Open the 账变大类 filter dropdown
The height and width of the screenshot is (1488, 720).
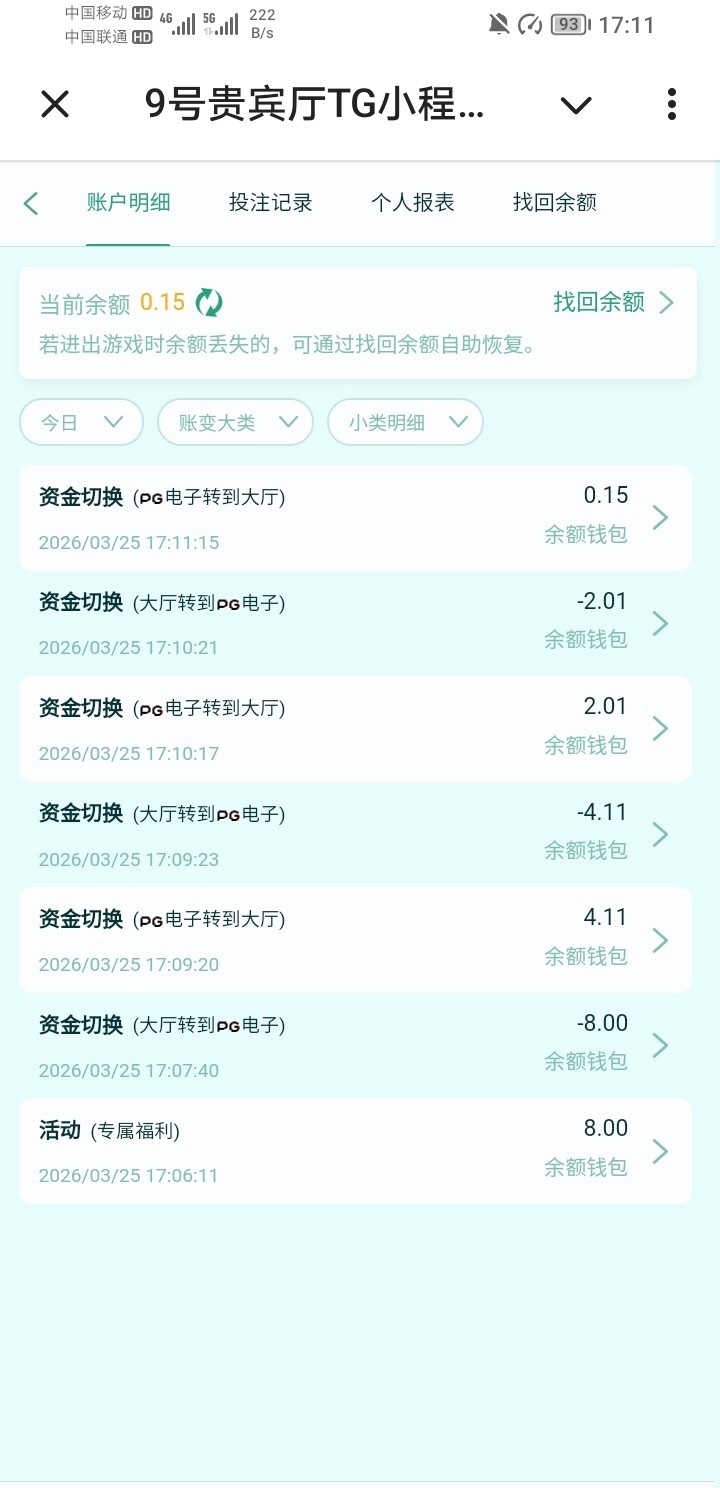click(235, 422)
